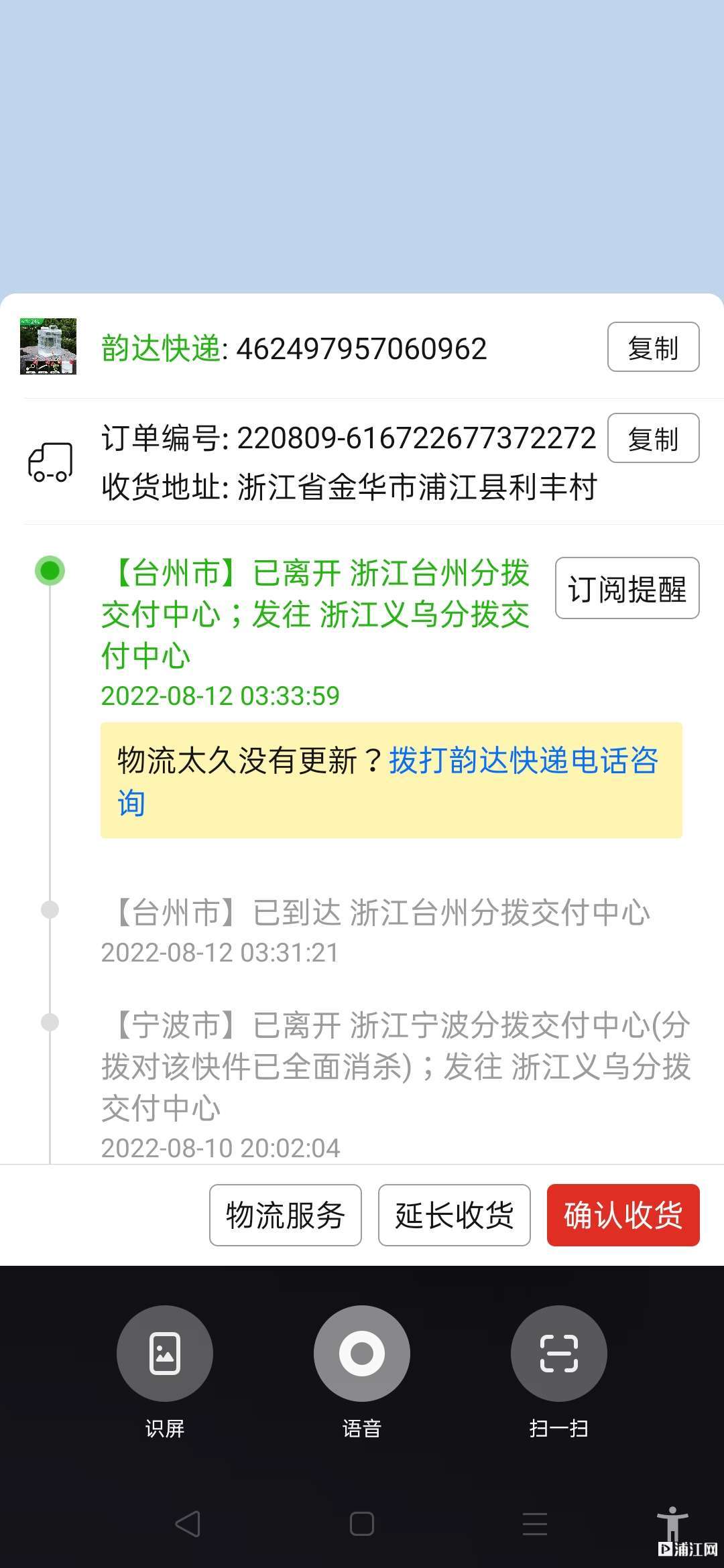Open the accessibility shortcut icon
724x1568 pixels.
672,1522
